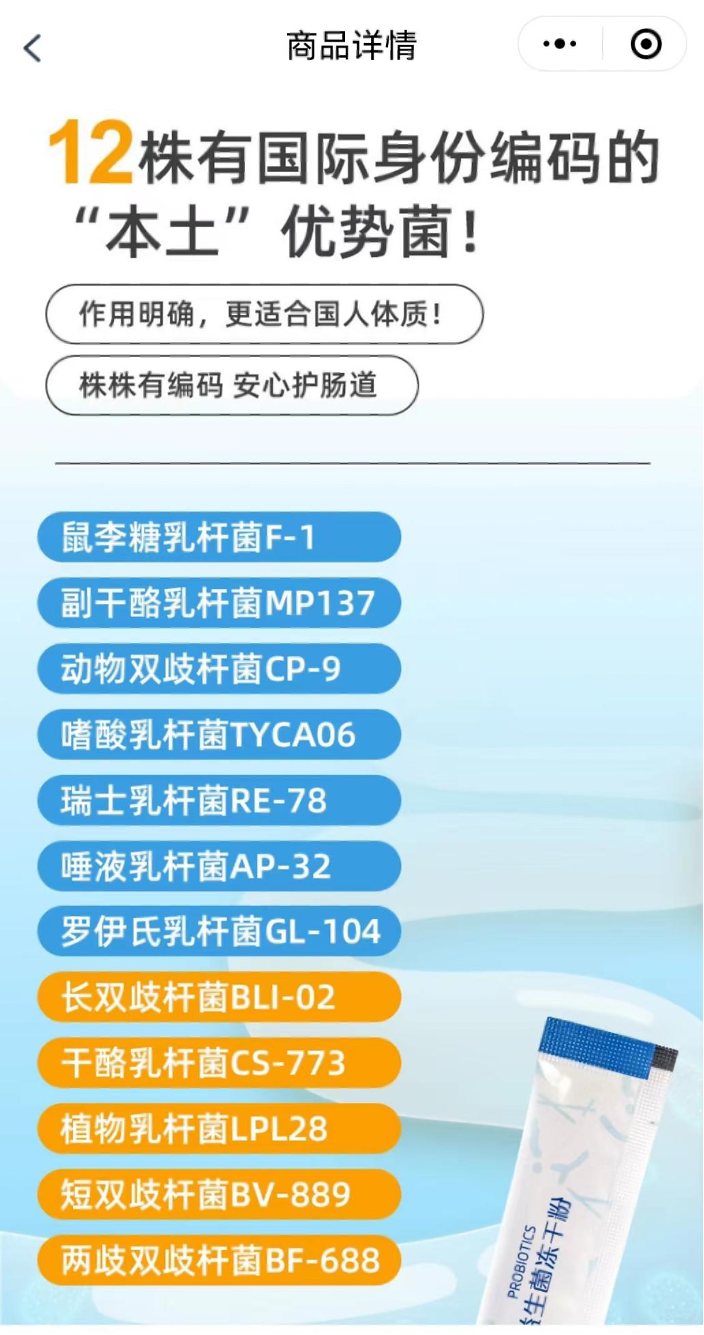This screenshot has width=704, height=1335.
Task: Open the mini program more options menu
Action: tap(560, 45)
